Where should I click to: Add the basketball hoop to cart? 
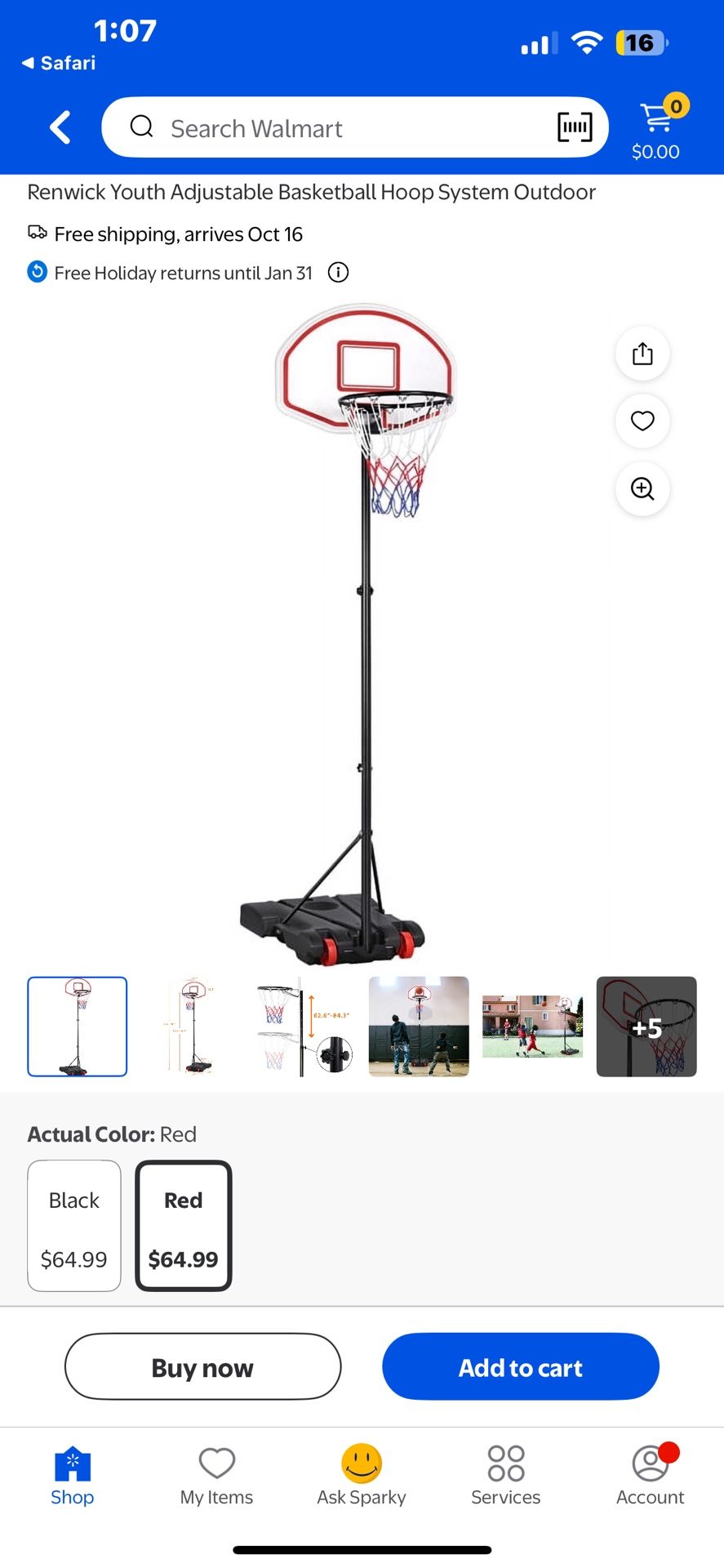(x=520, y=1366)
